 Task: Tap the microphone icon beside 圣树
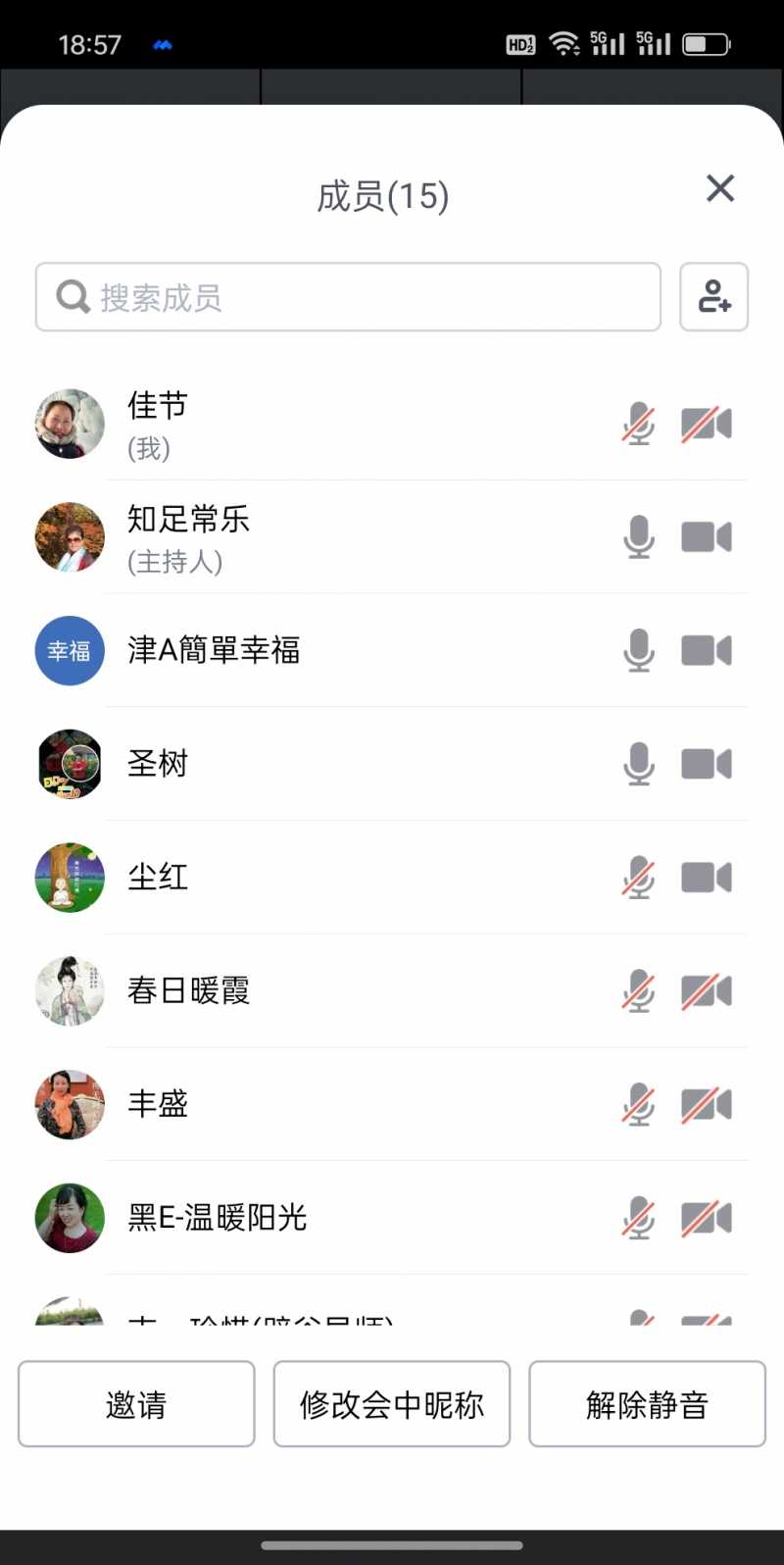[x=639, y=764]
